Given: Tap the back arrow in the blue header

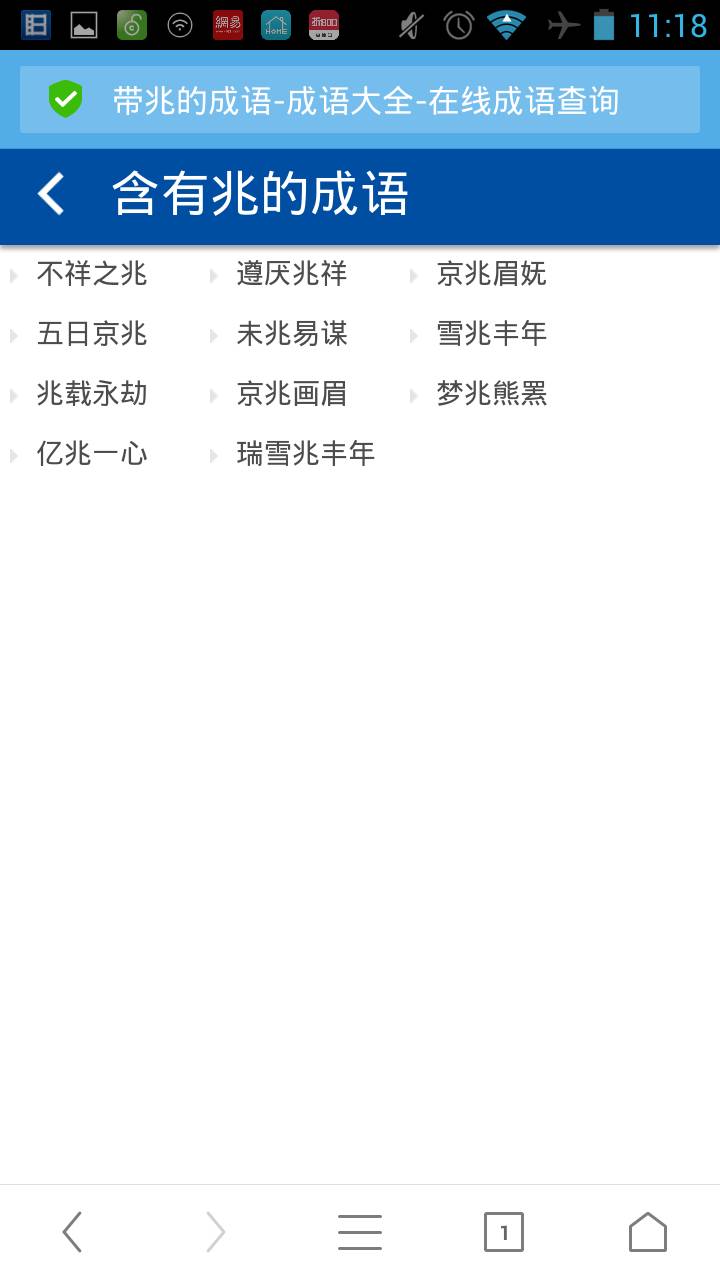Looking at the screenshot, I should pos(51,193).
